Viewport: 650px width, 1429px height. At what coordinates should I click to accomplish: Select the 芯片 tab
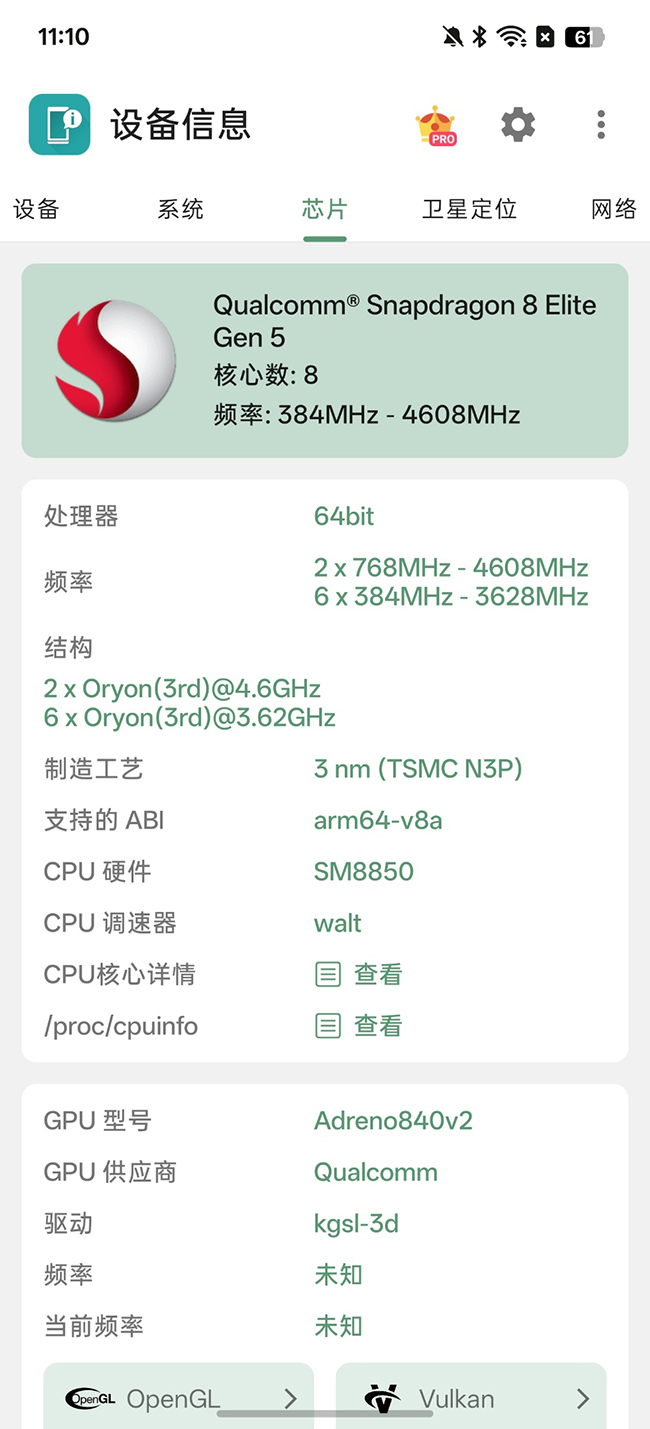325,209
